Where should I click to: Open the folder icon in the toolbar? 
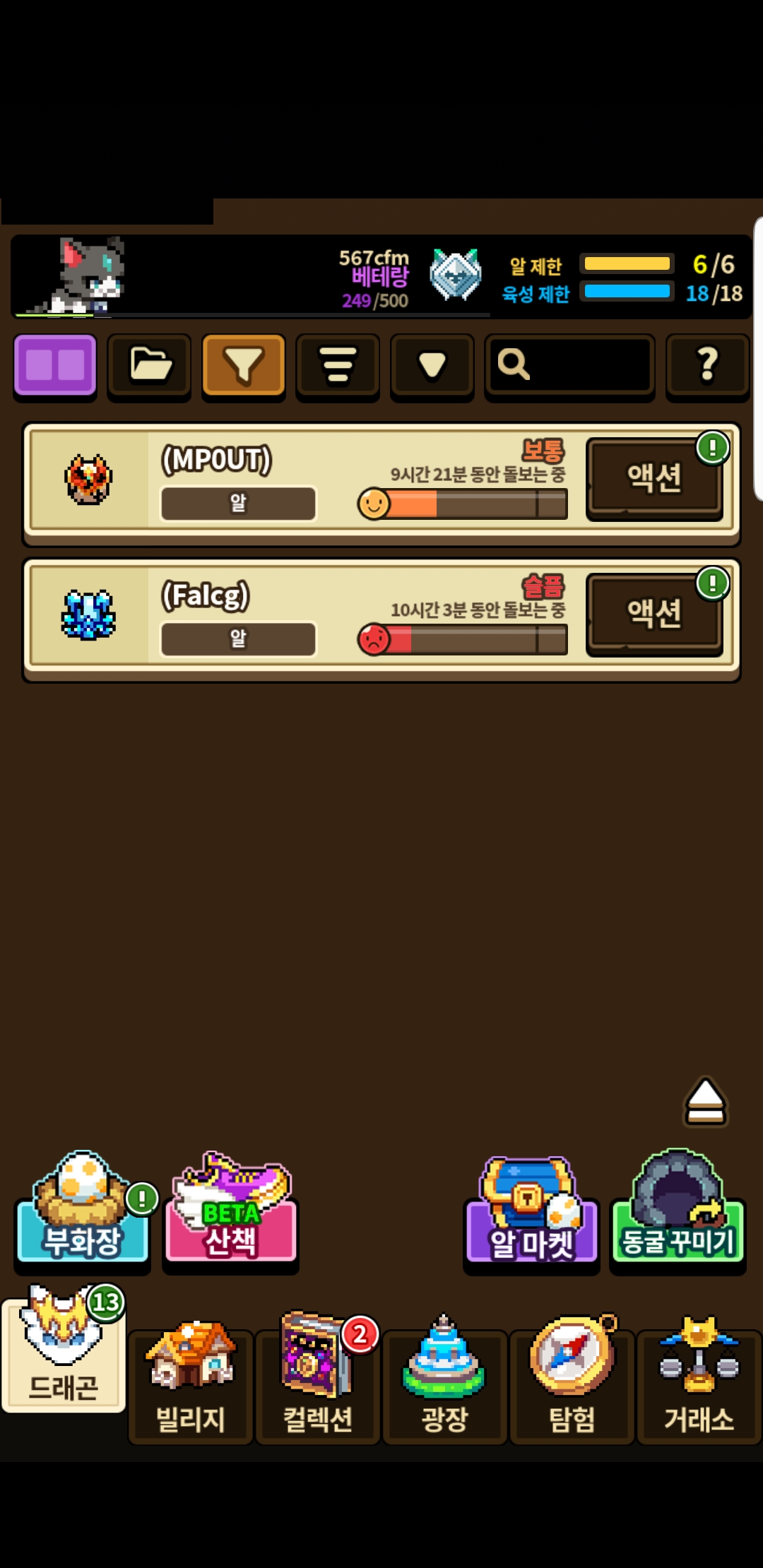point(149,365)
